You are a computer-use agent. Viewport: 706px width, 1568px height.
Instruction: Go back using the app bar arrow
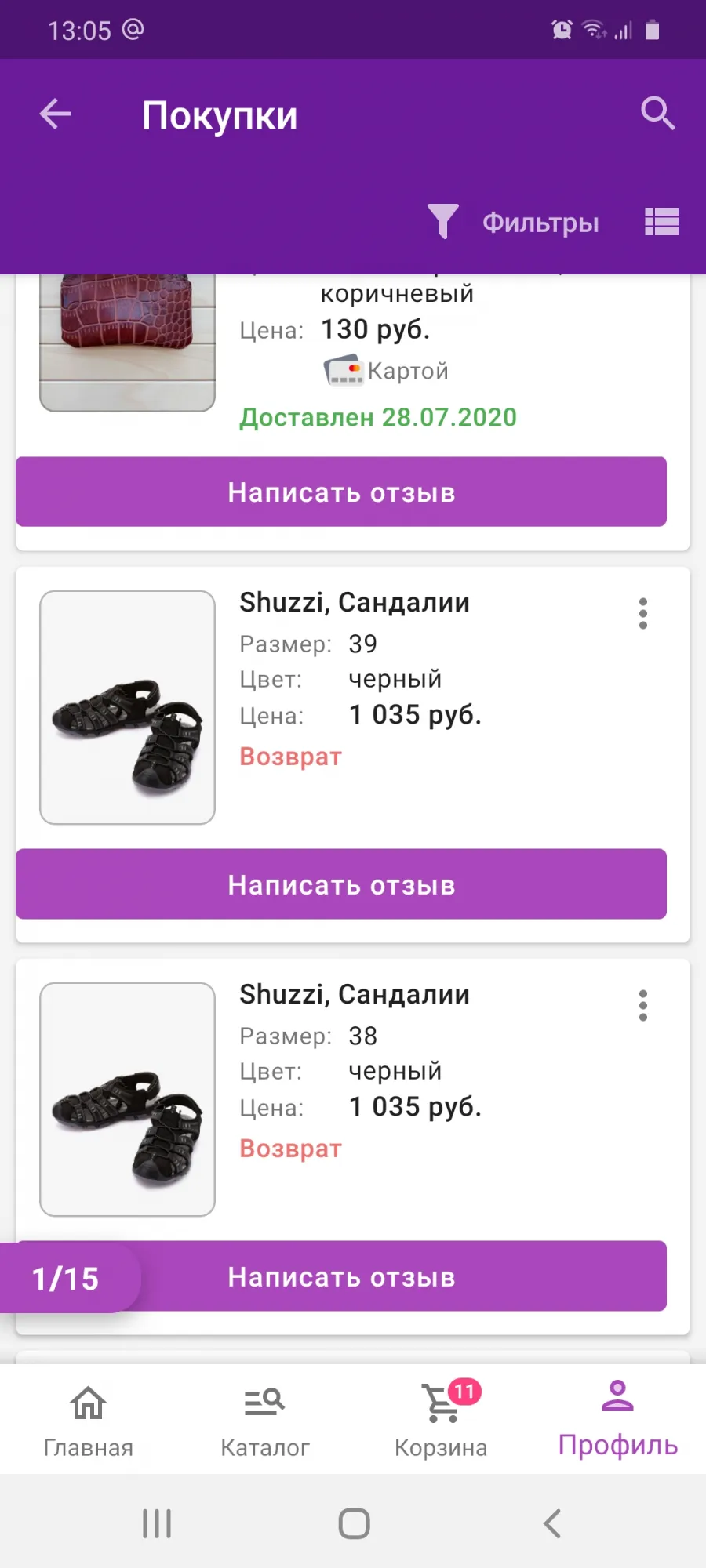pos(55,114)
